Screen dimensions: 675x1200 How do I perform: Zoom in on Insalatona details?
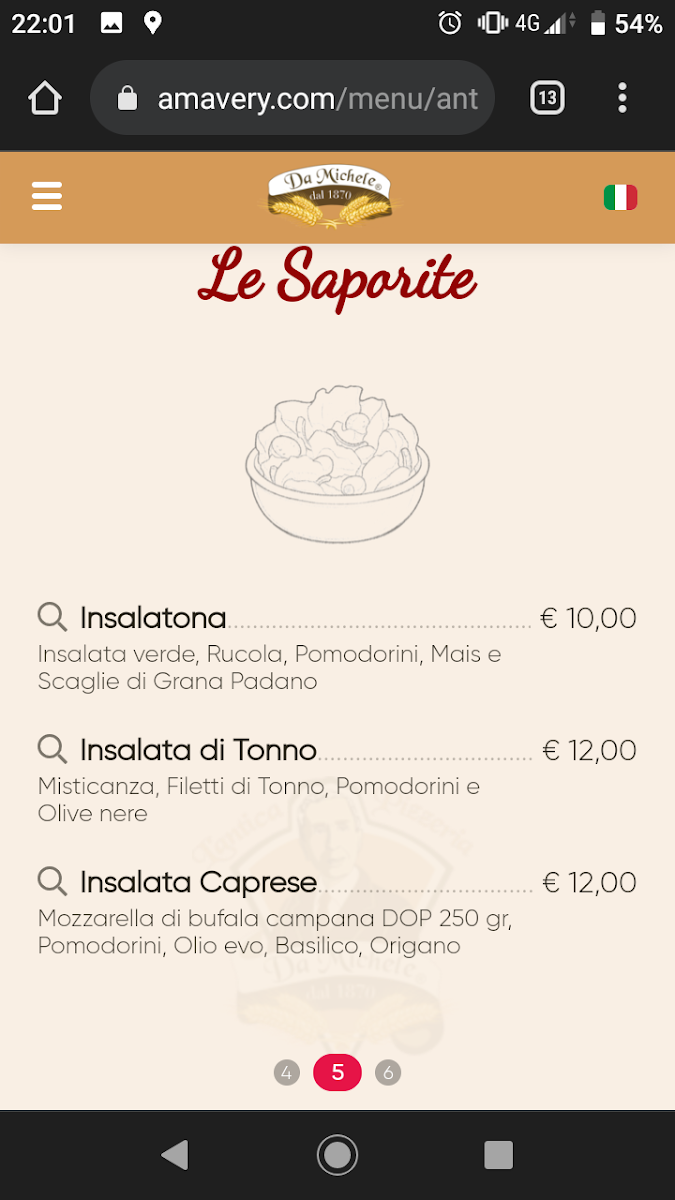pyautogui.click(x=52, y=616)
